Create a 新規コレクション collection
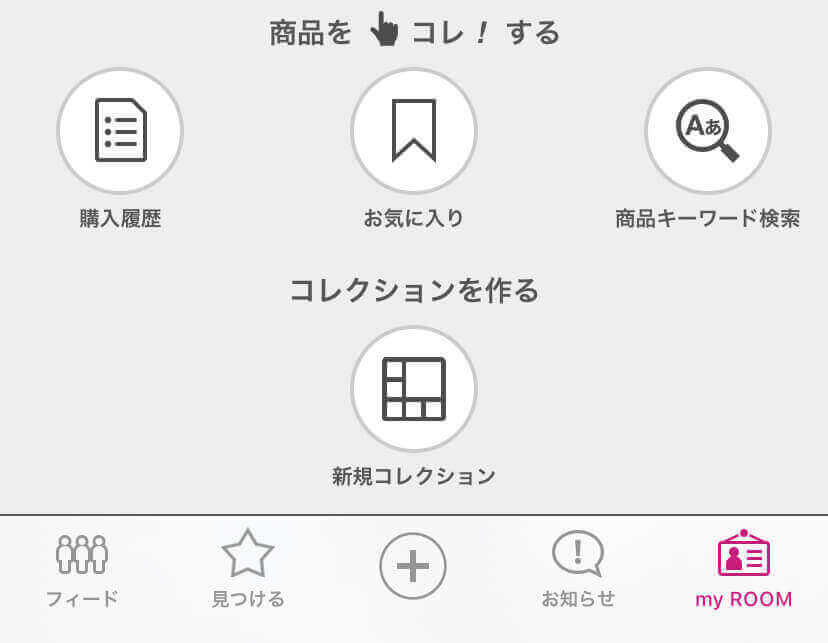Viewport: 828px width, 643px height. tap(413, 389)
